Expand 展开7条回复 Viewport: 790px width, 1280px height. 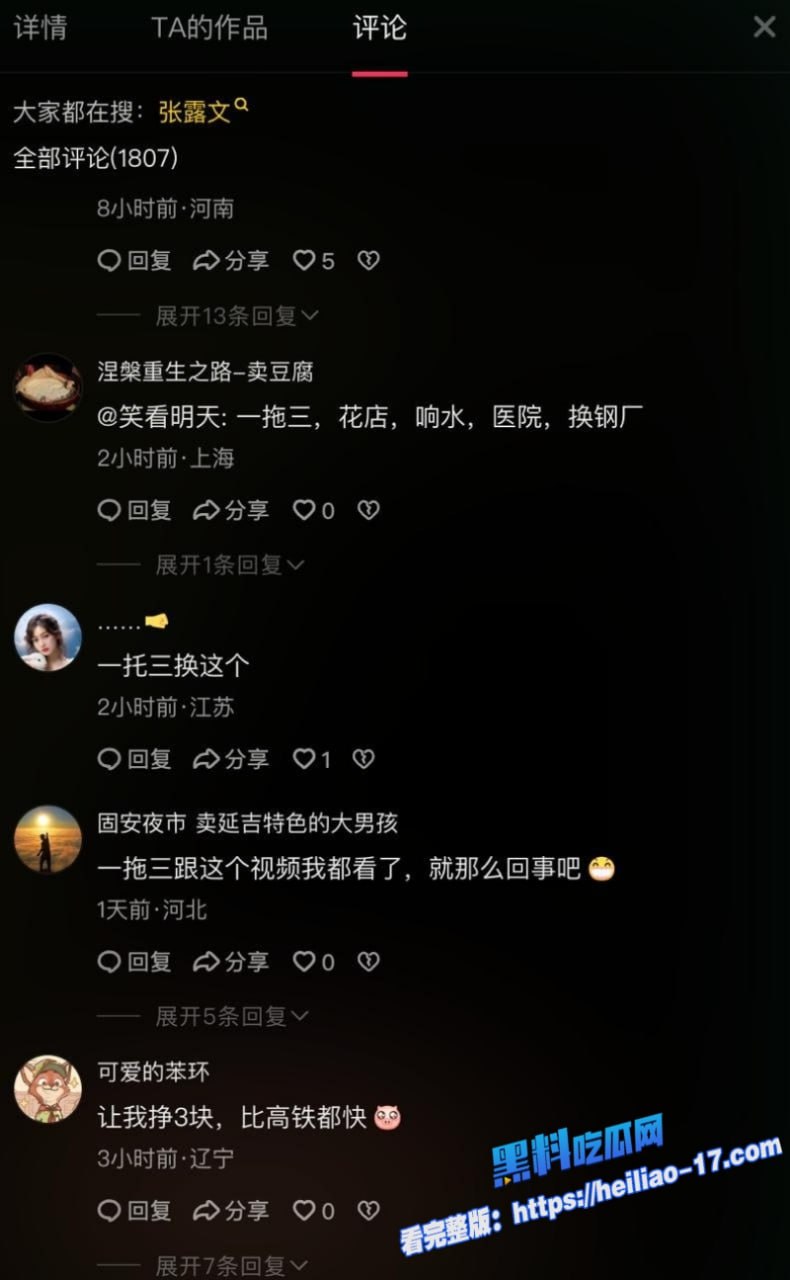(232, 1265)
